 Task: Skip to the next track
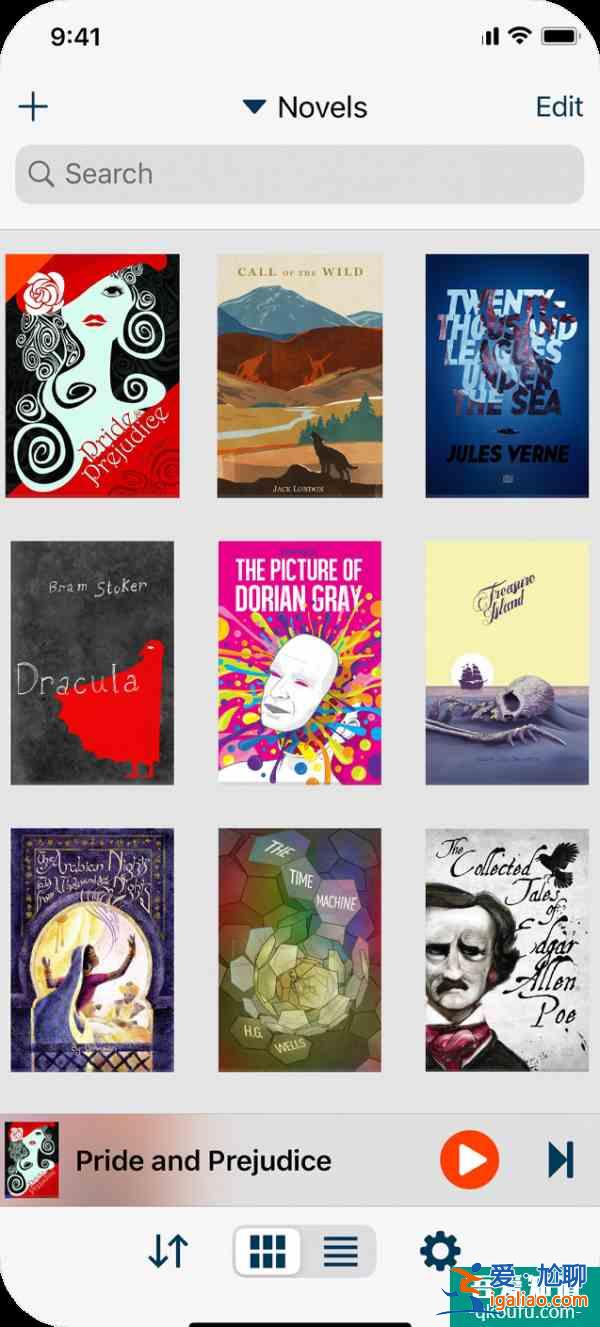(560, 1160)
